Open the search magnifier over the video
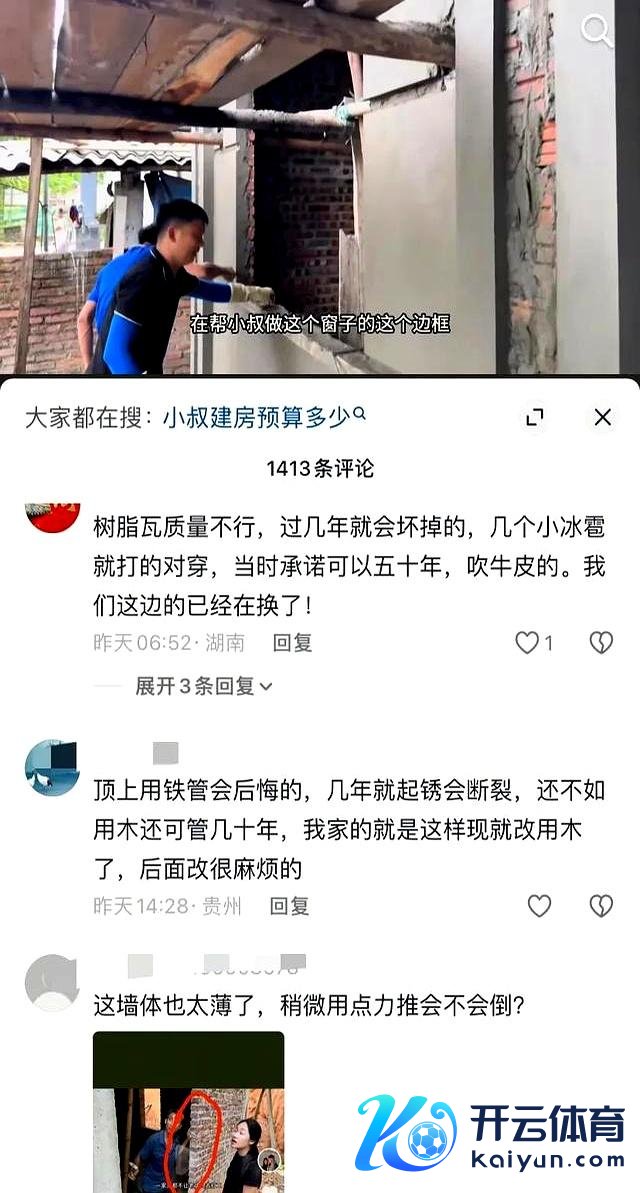Image resolution: width=640 pixels, height=1193 pixels. (x=597, y=32)
